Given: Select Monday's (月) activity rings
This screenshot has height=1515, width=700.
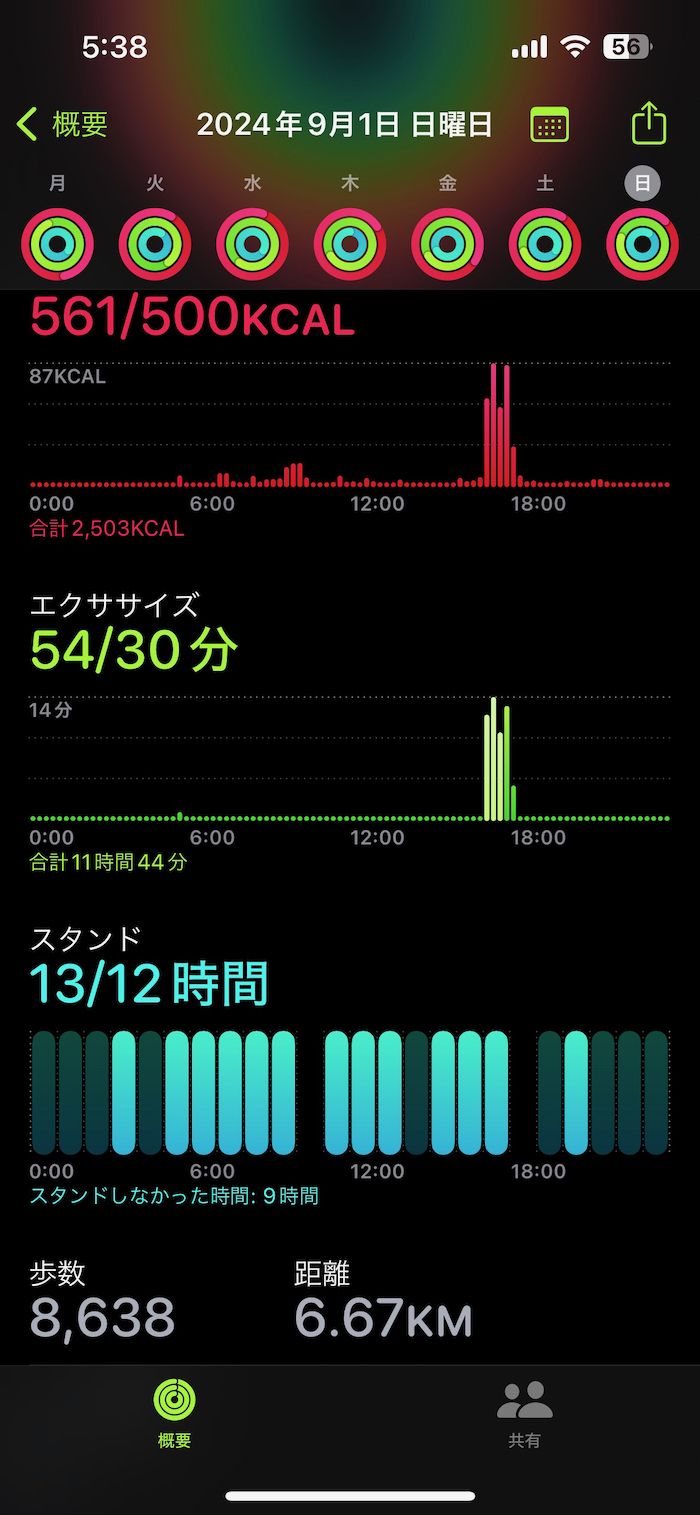Looking at the screenshot, I should (x=57, y=244).
